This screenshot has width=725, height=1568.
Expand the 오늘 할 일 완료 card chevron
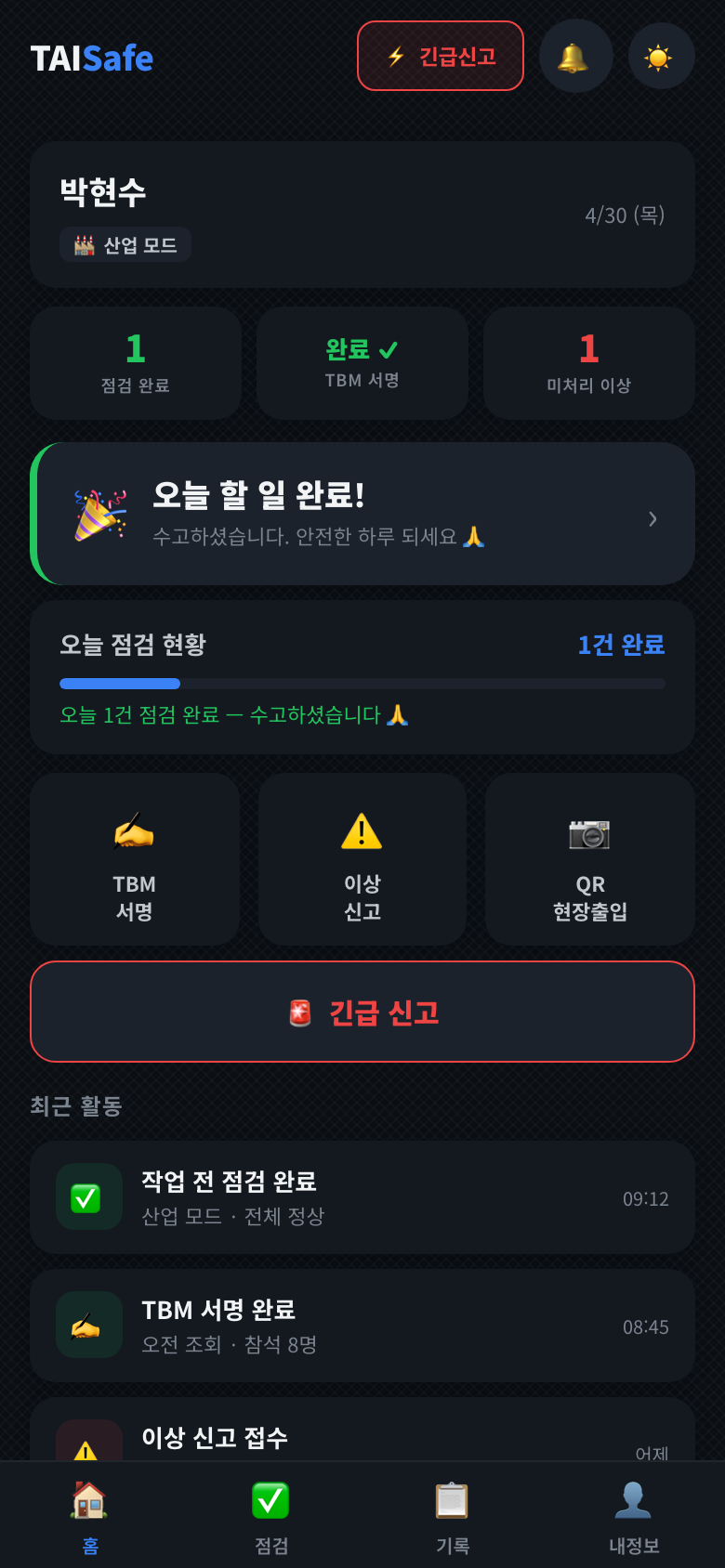tap(652, 519)
